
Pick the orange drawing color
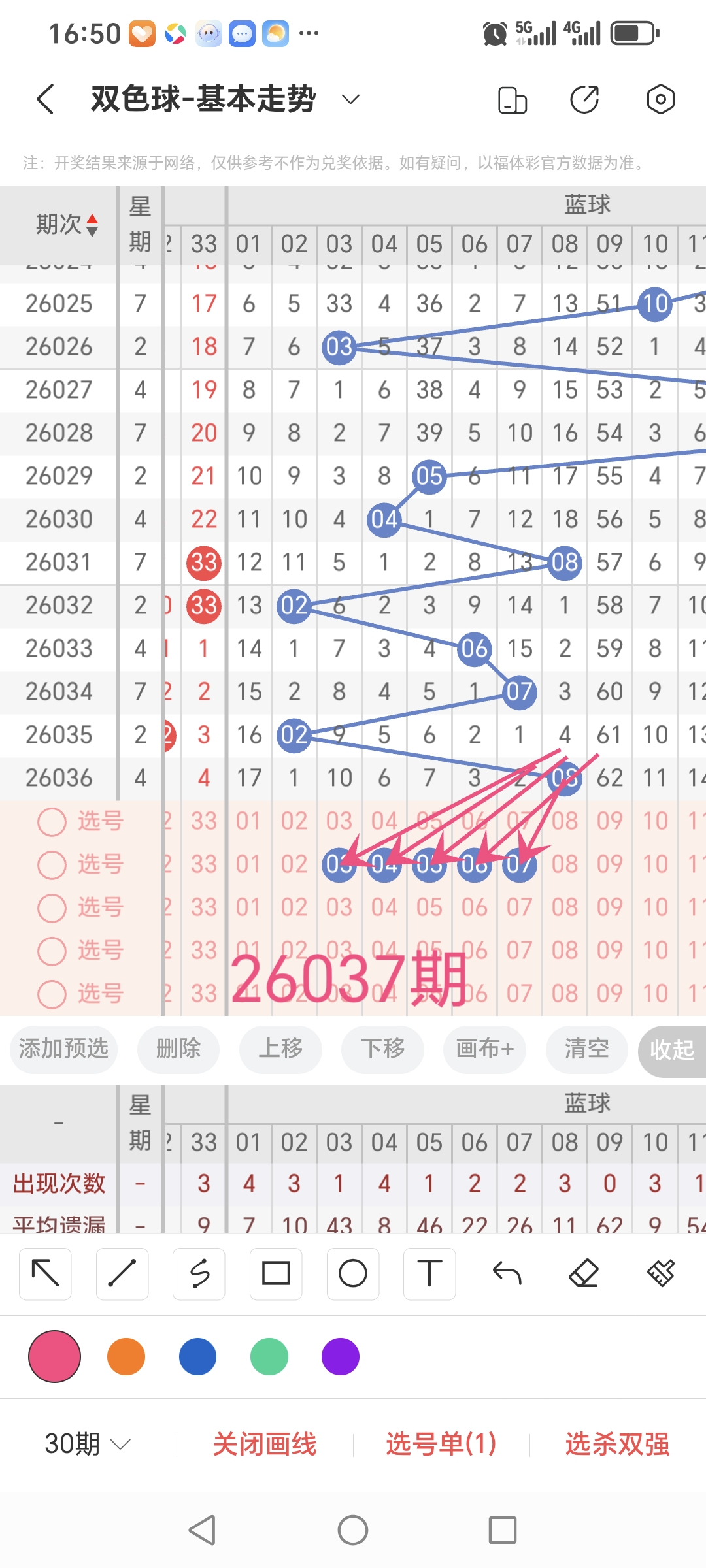[126, 1357]
